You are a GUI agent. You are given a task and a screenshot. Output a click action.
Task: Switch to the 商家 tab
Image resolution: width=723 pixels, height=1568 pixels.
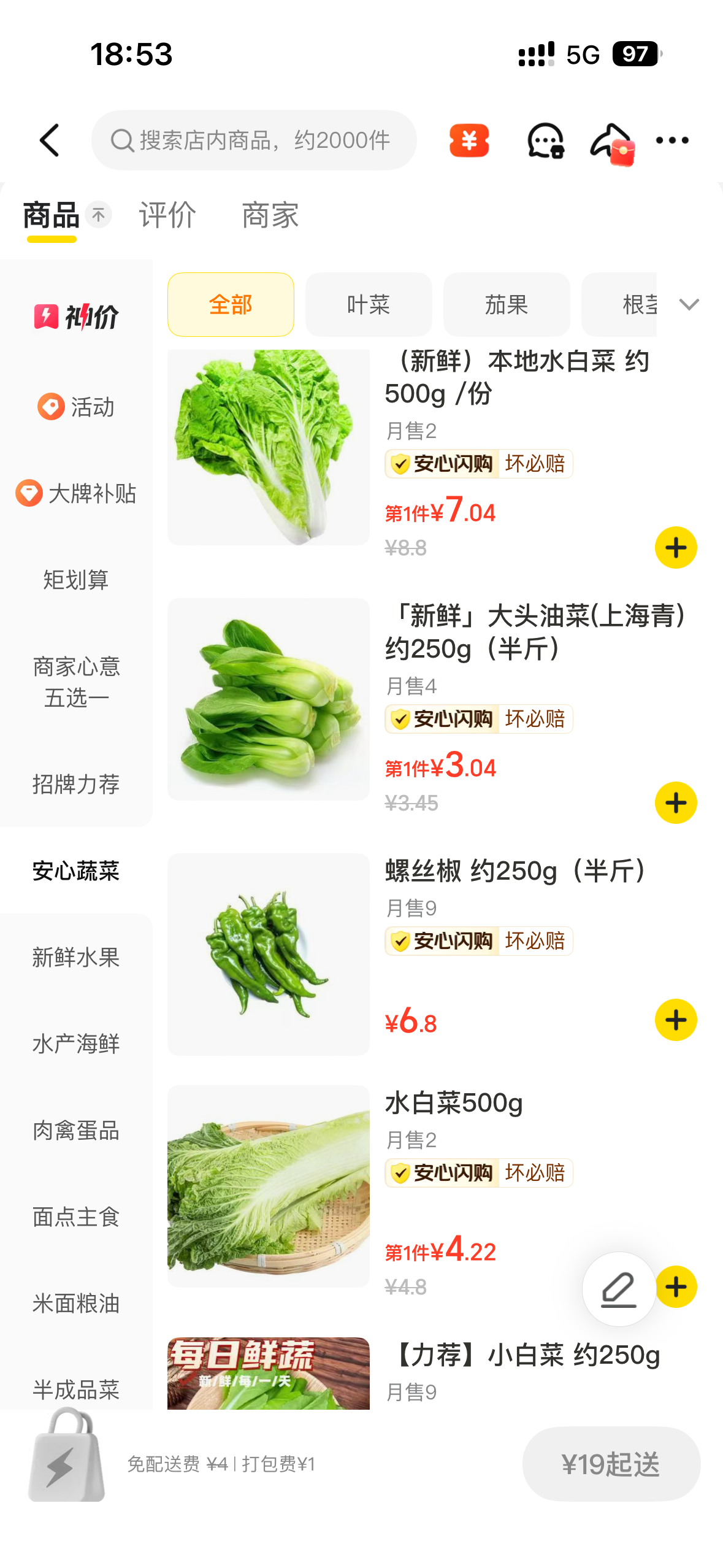click(x=270, y=215)
